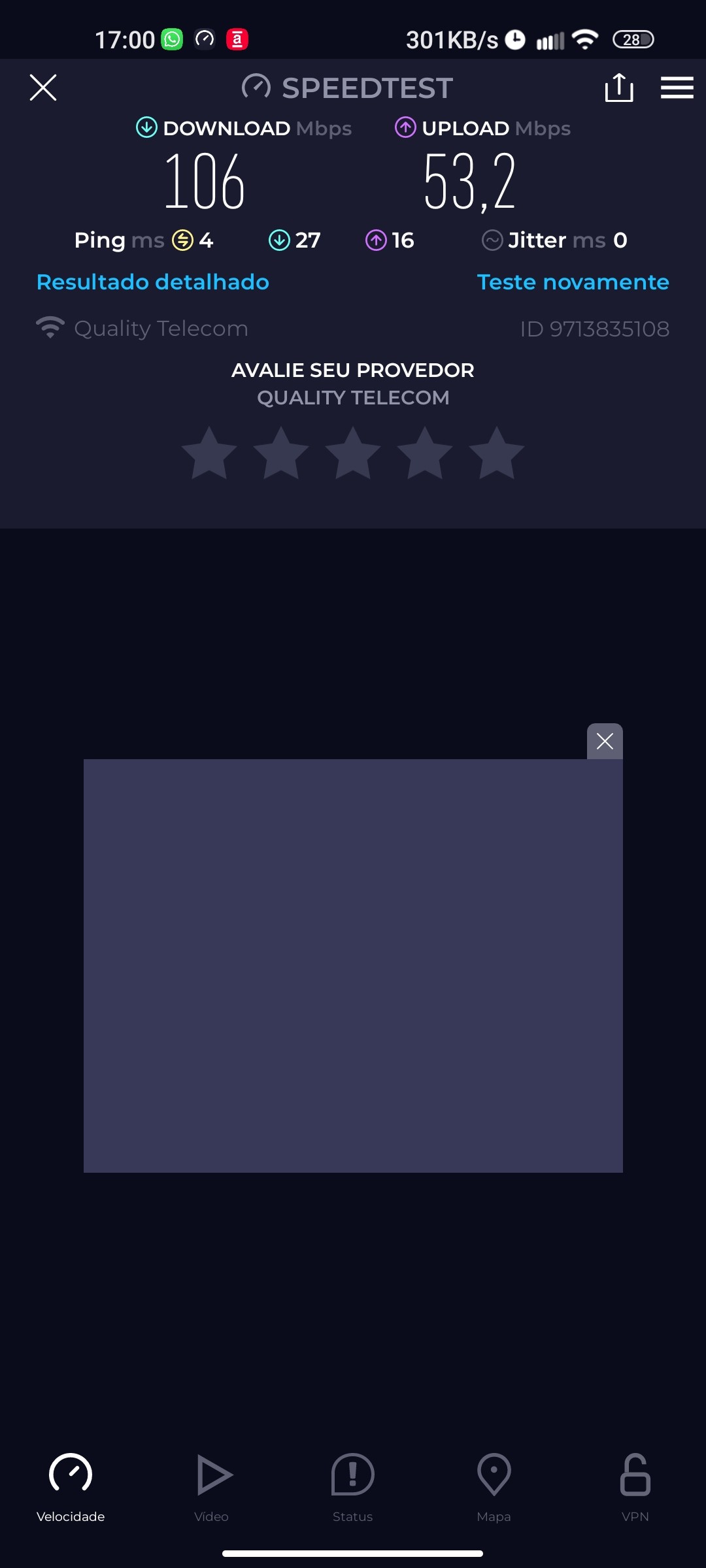Tap Teste novamente to rerun test
706x1568 pixels.
[x=573, y=282]
